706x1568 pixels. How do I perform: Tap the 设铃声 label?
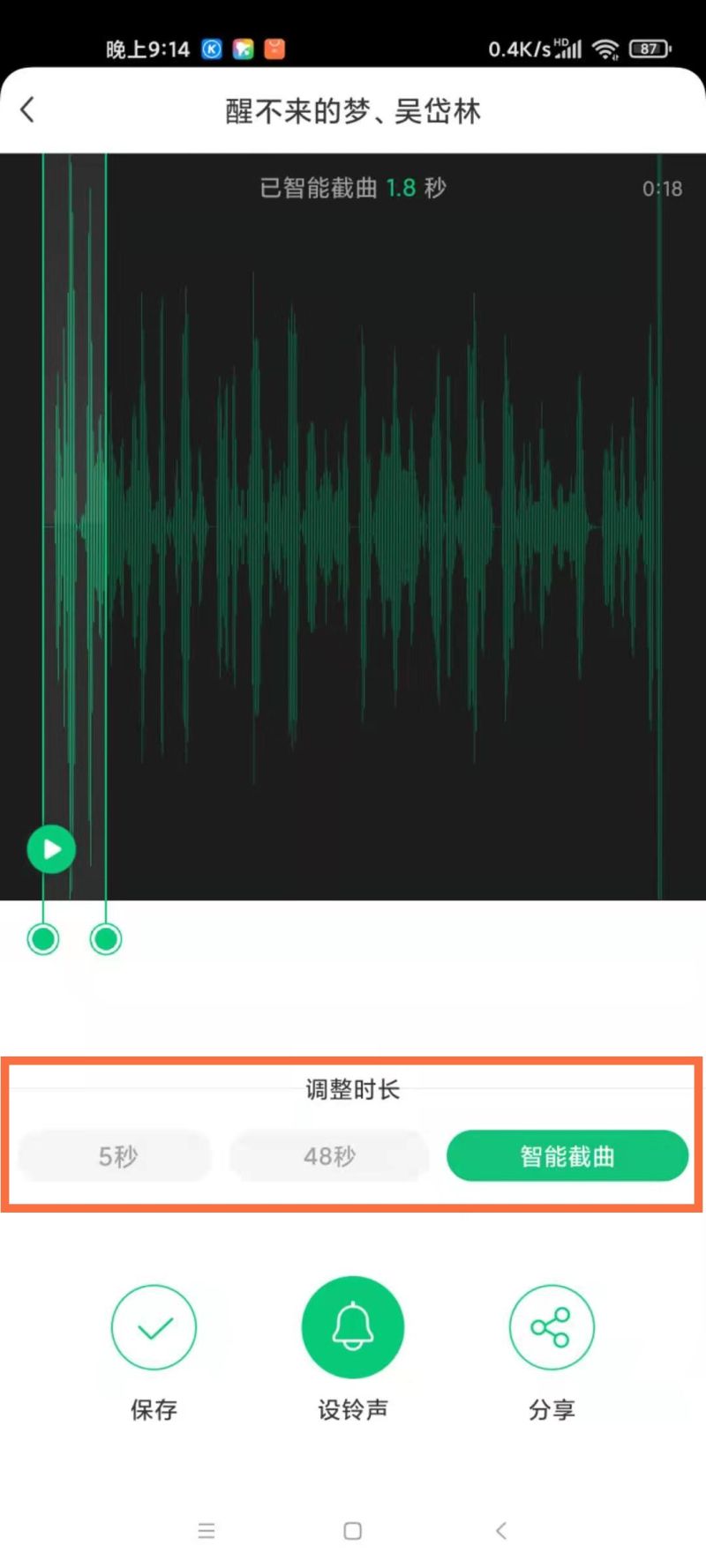[352, 1409]
